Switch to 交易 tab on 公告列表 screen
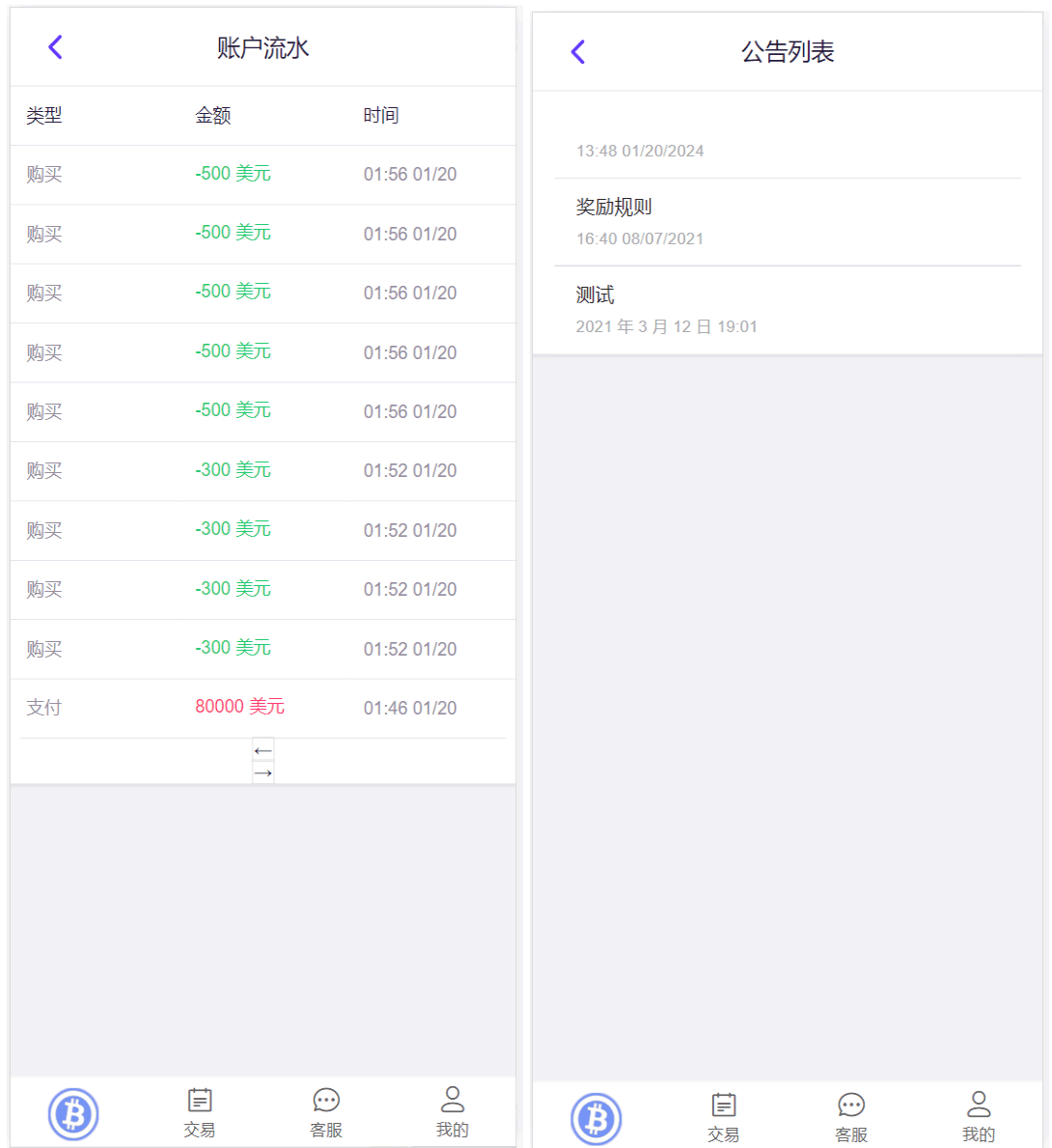This screenshot has width=1052, height=1148. tap(723, 1117)
